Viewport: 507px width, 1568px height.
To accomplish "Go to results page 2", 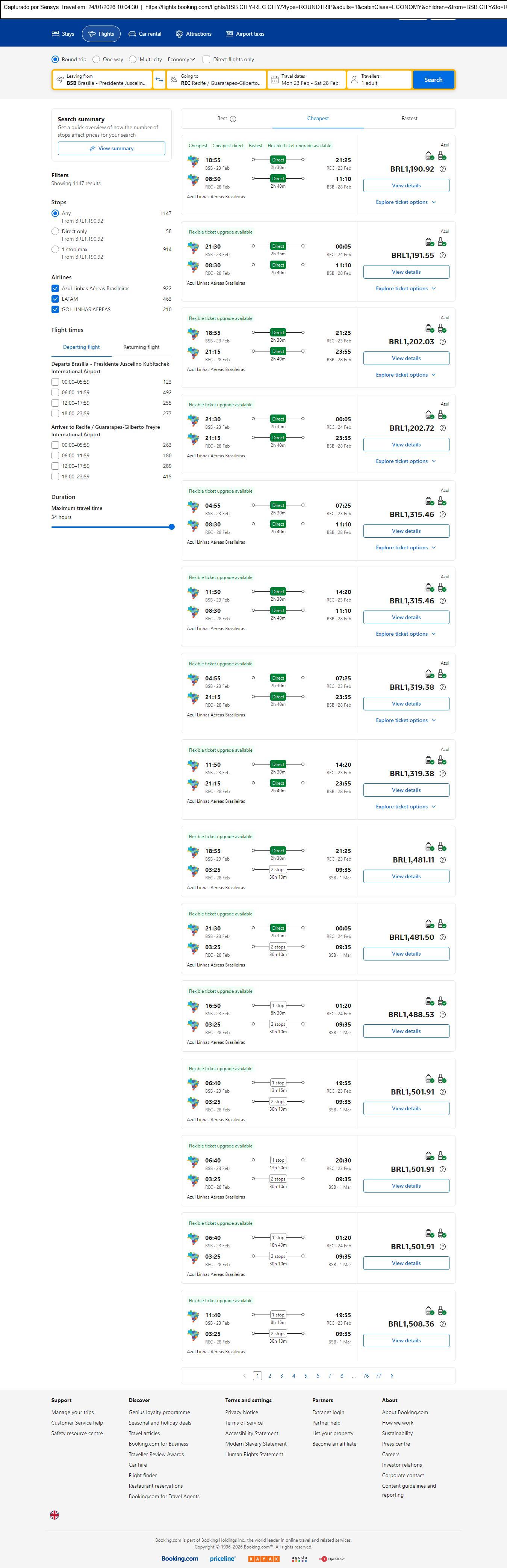I will coord(269,1376).
